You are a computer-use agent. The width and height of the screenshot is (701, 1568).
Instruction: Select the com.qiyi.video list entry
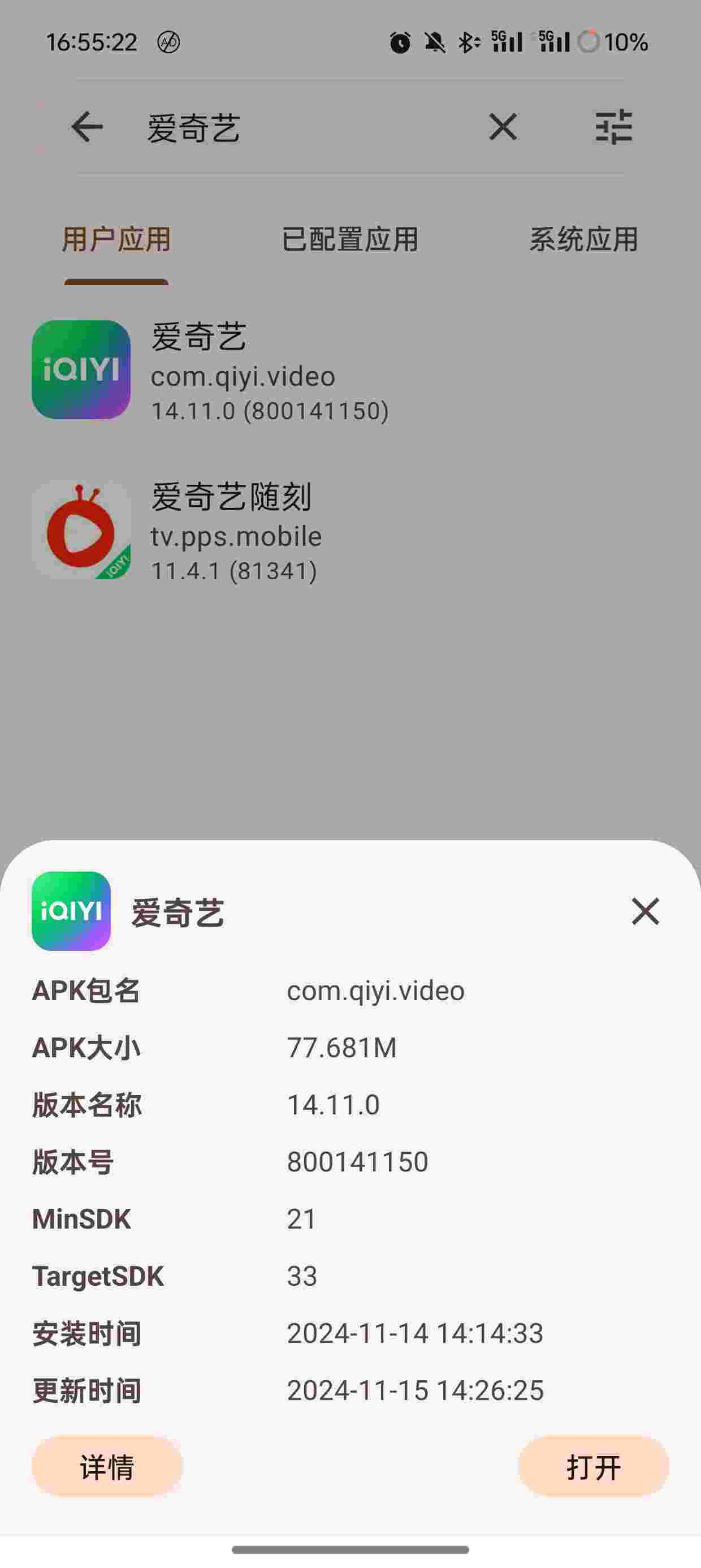click(350, 370)
